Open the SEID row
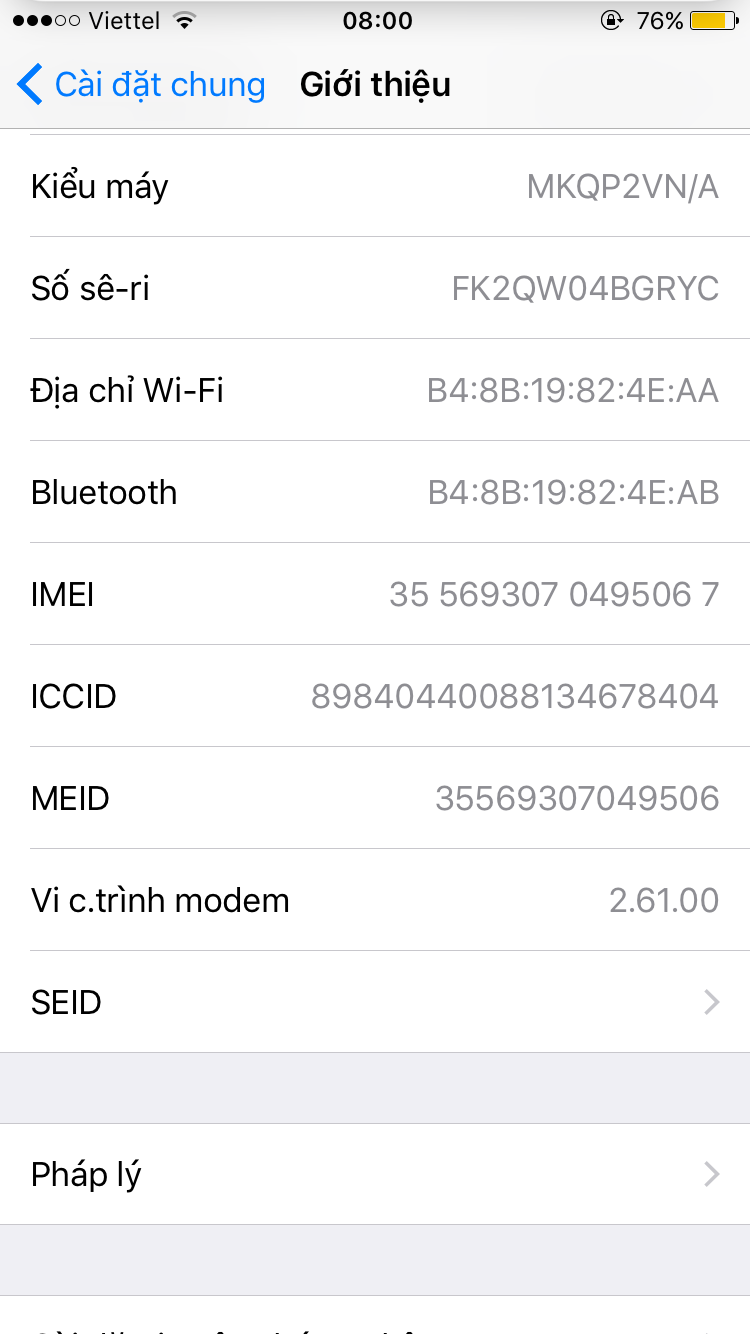Image resolution: width=750 pixels, height=1334 pixels. (x=375, y=1002)
